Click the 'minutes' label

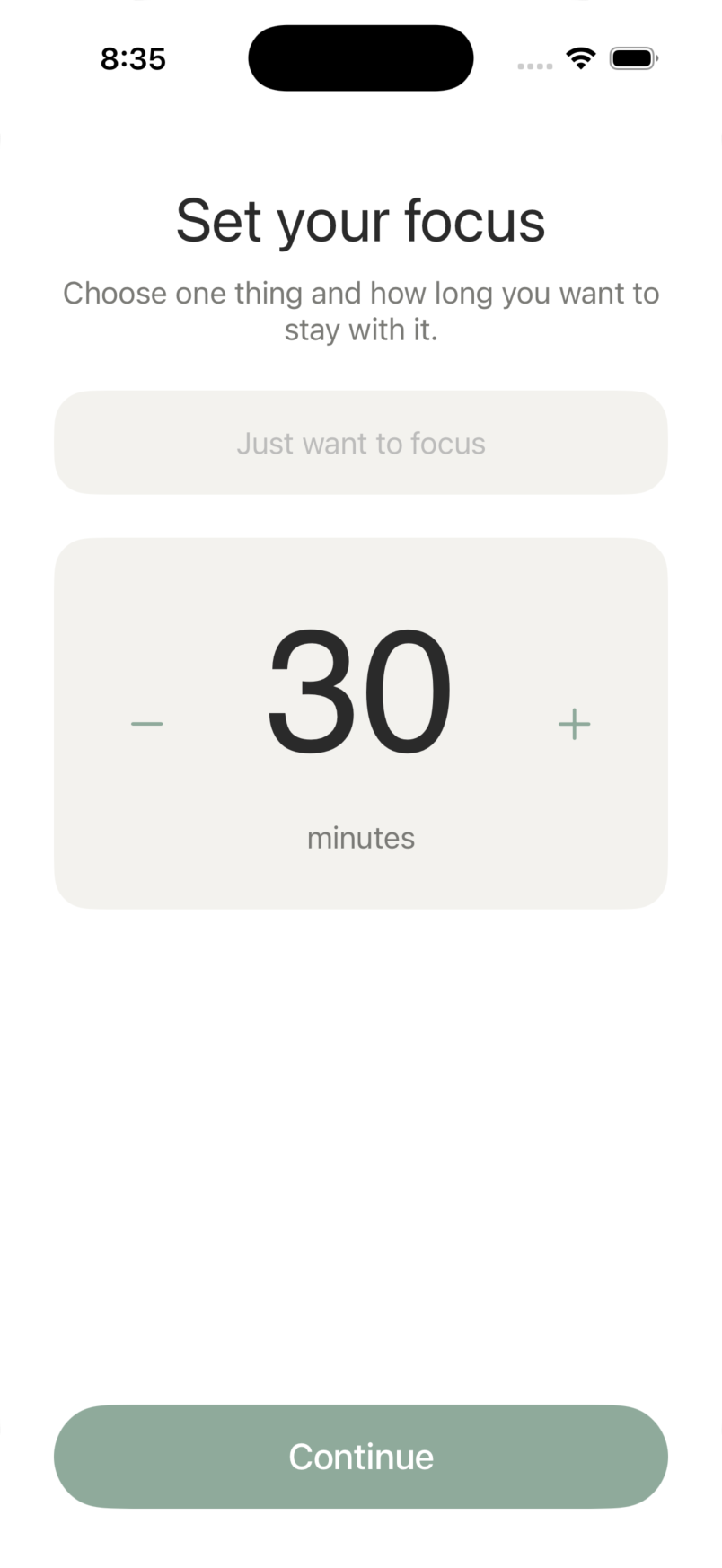coord(360,836)
